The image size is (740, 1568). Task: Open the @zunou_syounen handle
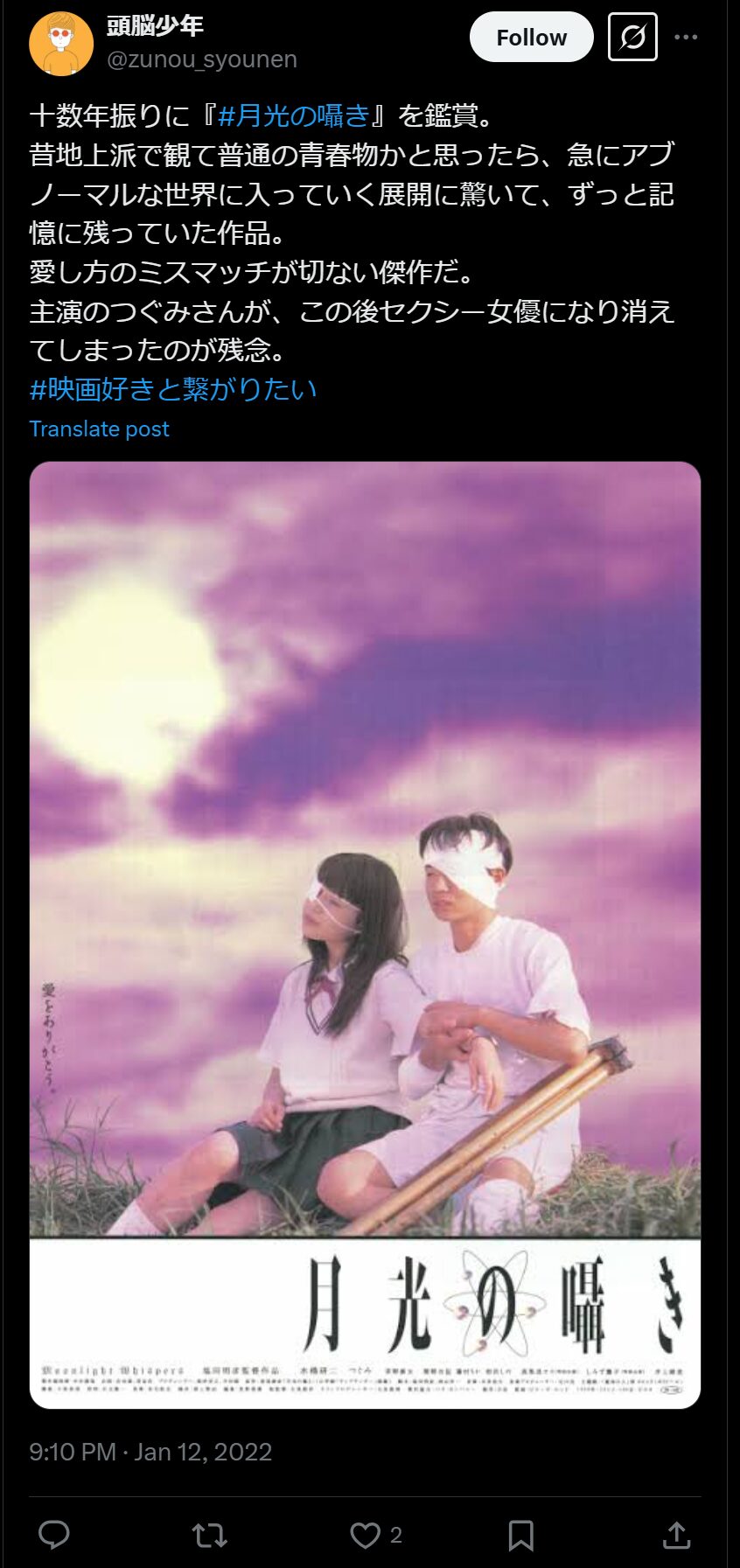[202, 59]
